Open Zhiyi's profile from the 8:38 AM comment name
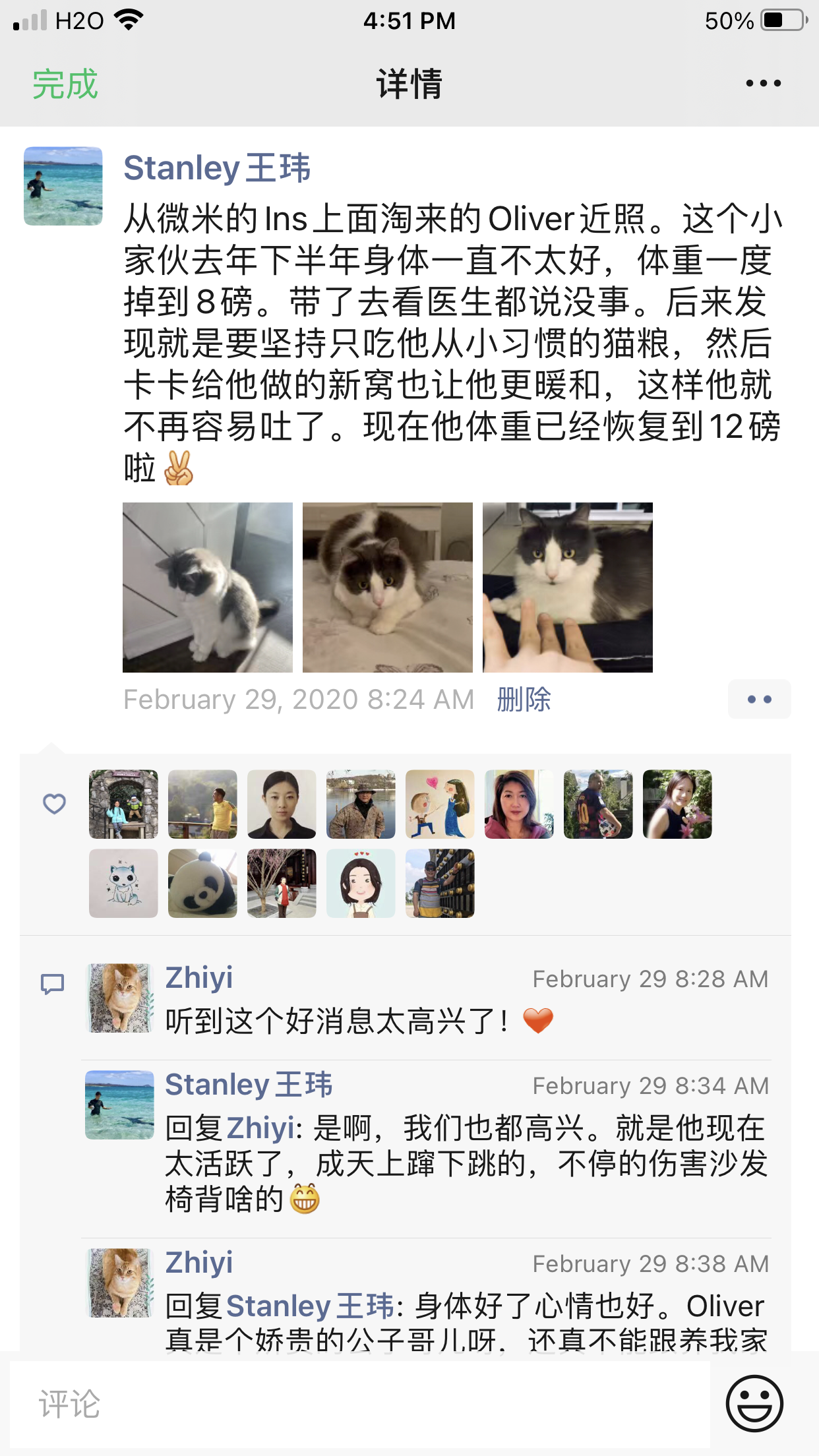 [198, 1262]
